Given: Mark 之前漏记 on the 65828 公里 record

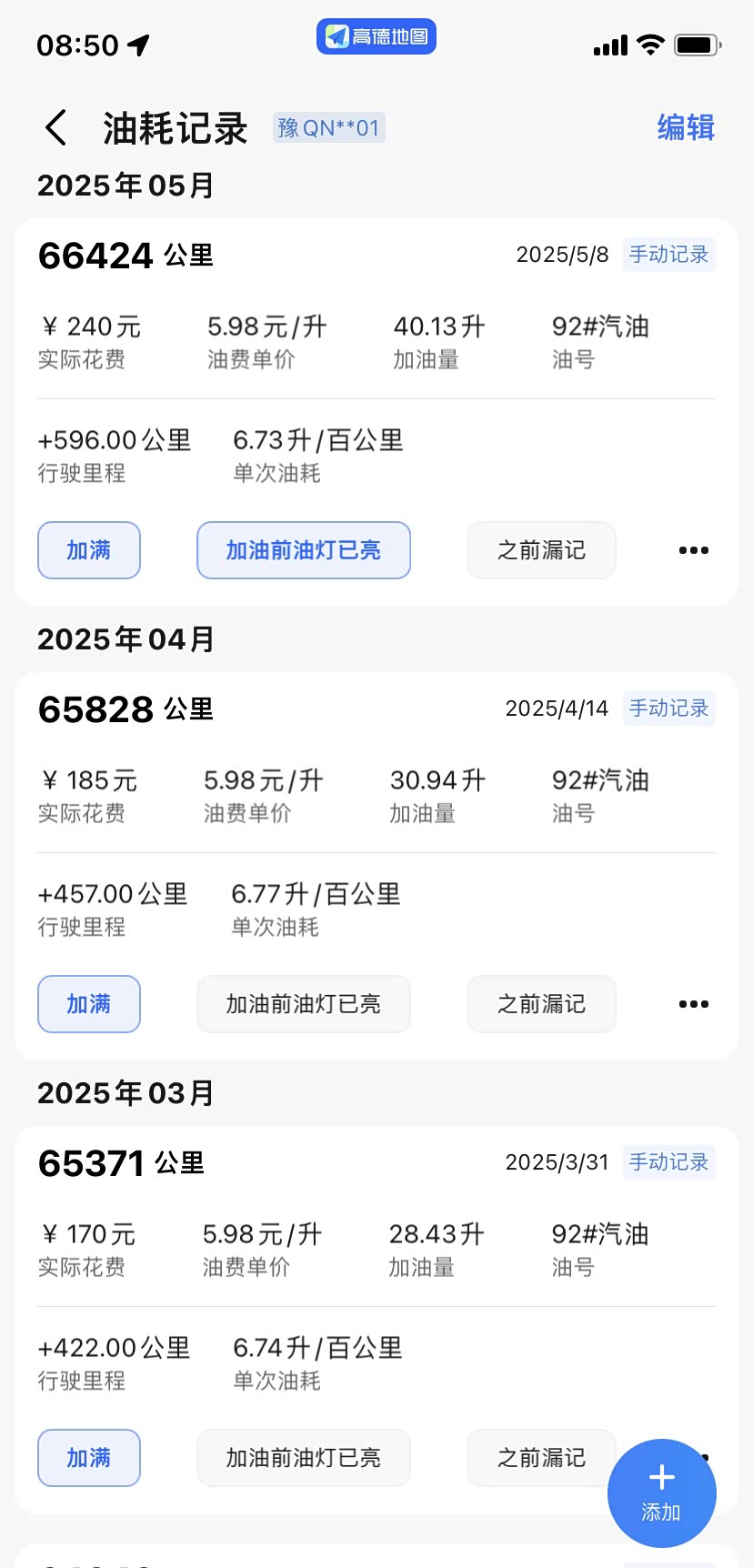Looking at the screenshot, I should coord(541,1004).
